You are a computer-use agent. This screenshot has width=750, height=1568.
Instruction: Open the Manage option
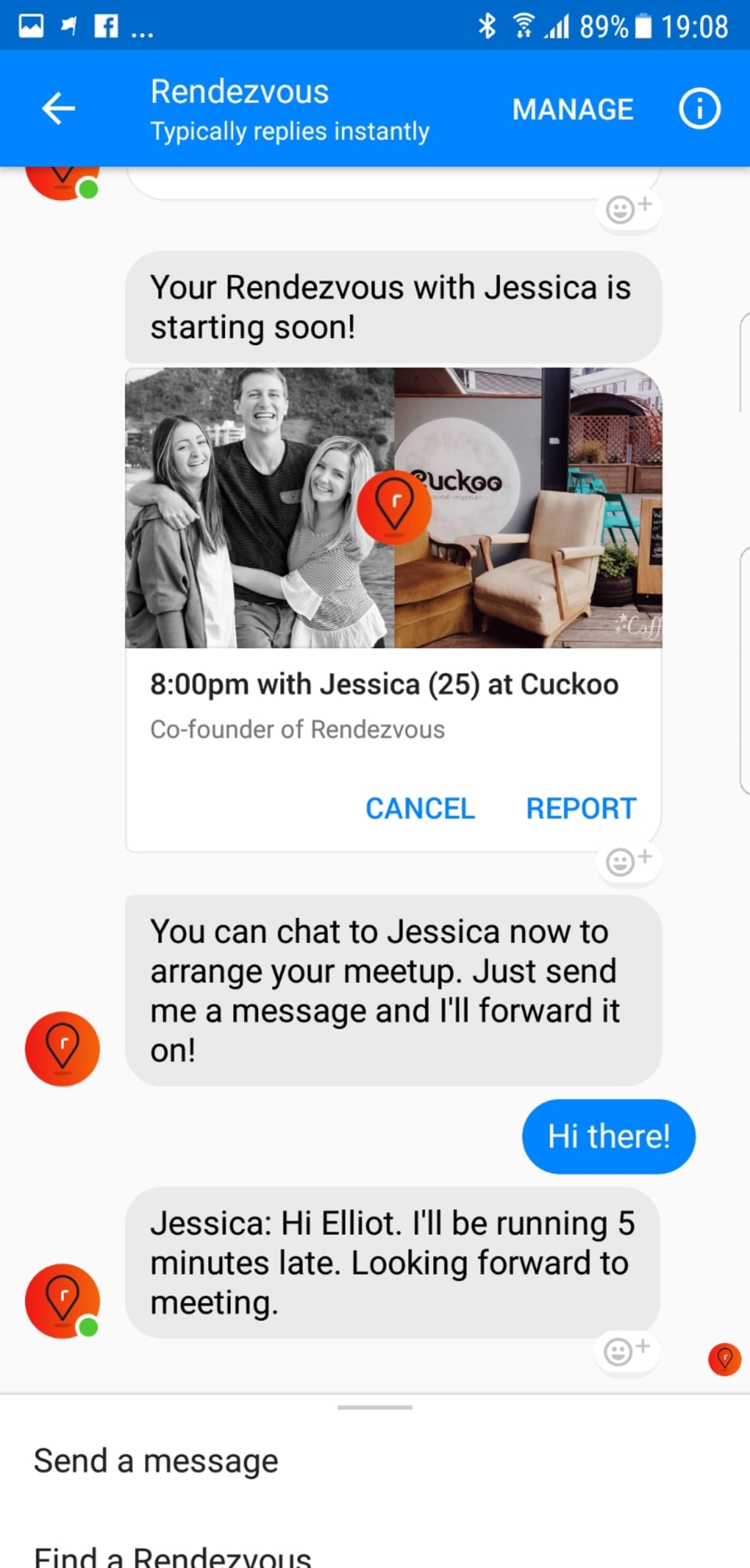click(x=572, y=109)
